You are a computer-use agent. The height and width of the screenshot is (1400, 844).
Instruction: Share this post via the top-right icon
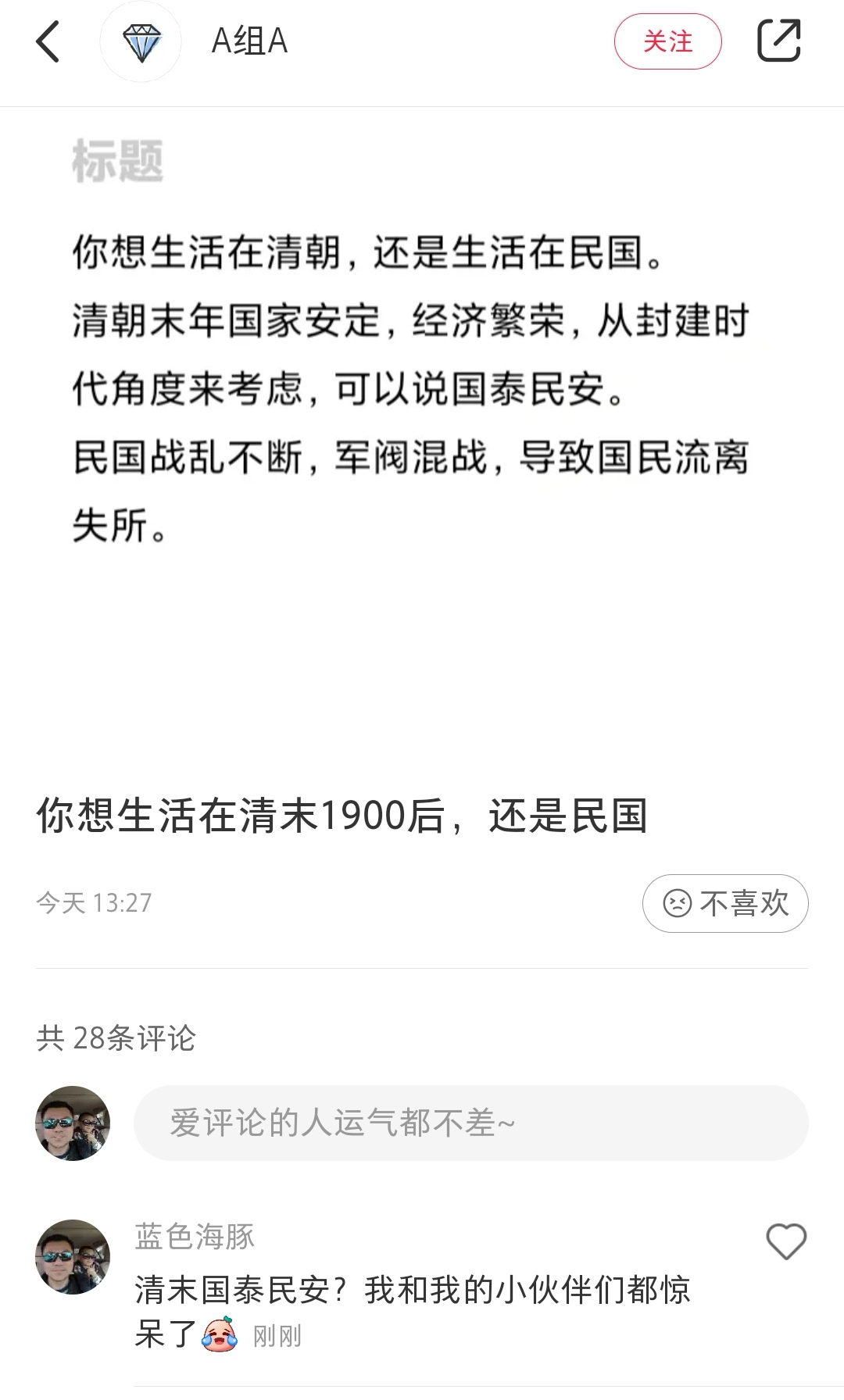[x=779, y=41]
